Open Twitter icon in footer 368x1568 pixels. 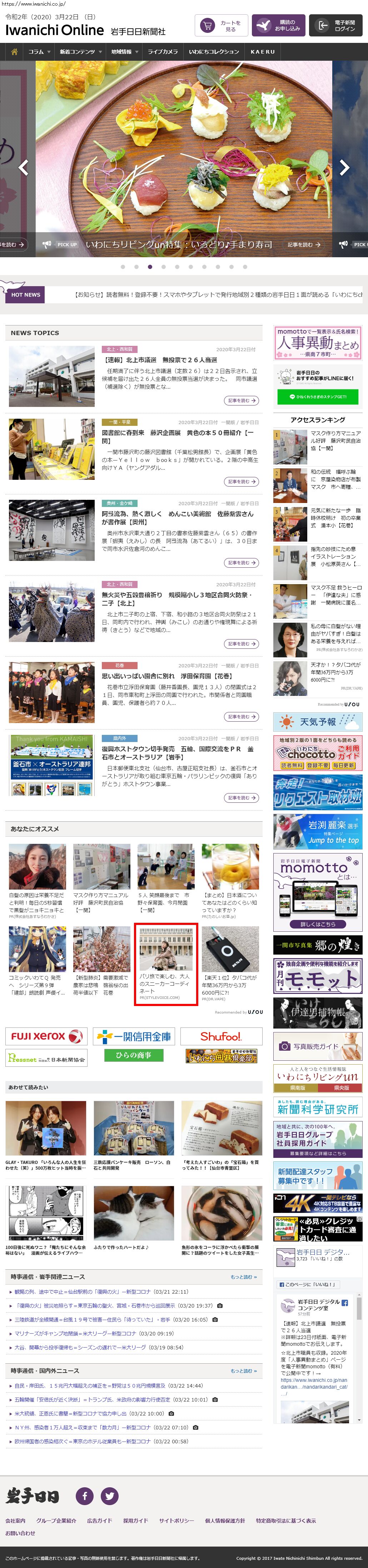click(109, 1495)
